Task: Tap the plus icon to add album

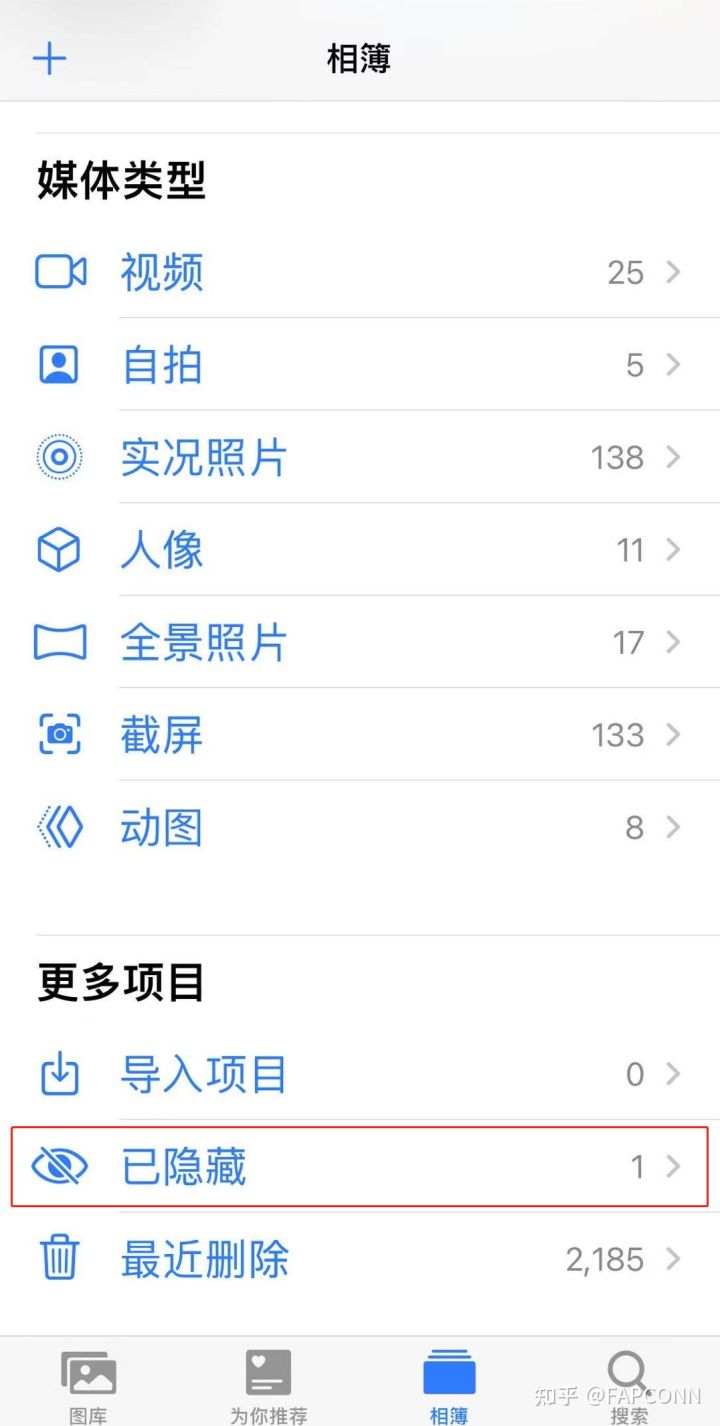Action: coord(49,58)
